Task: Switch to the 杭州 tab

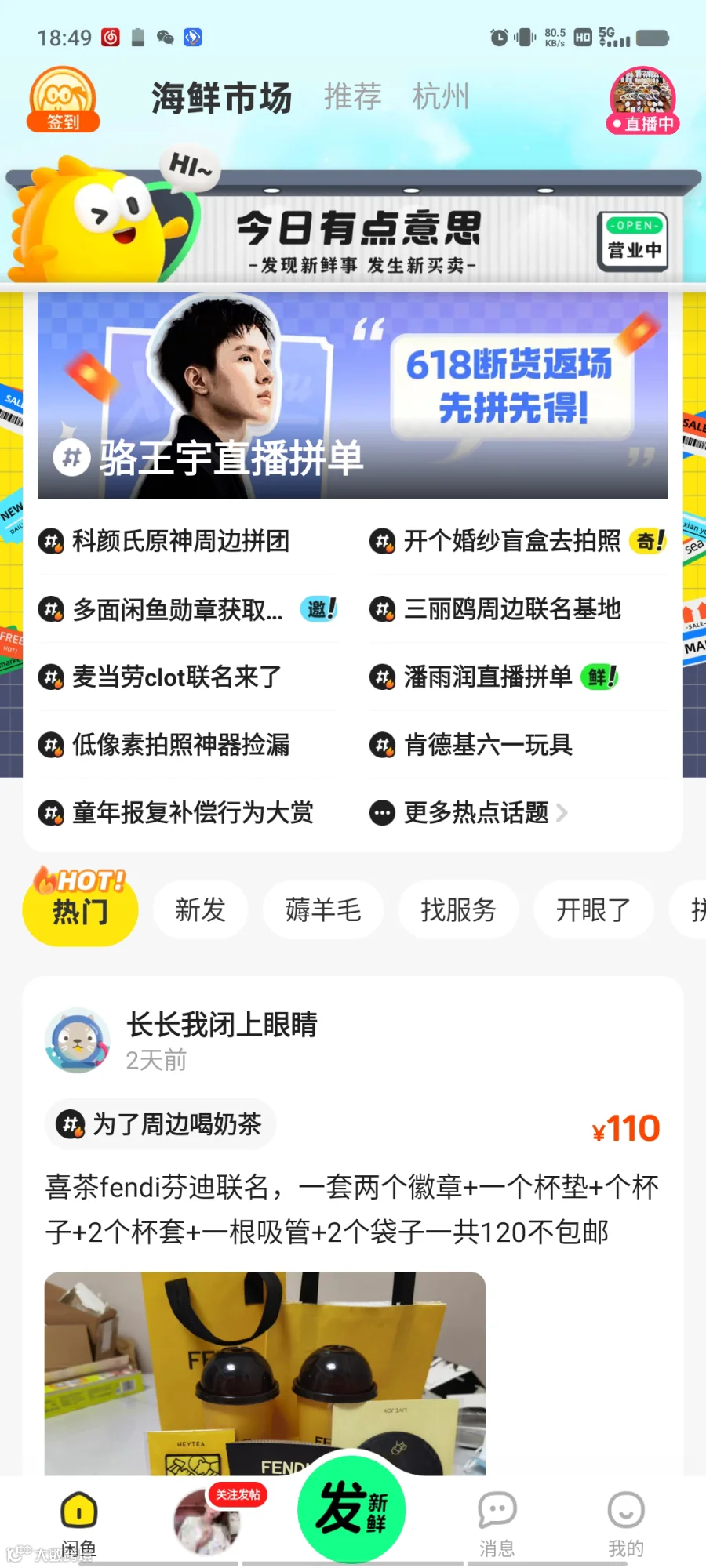Action: point(441,97)
